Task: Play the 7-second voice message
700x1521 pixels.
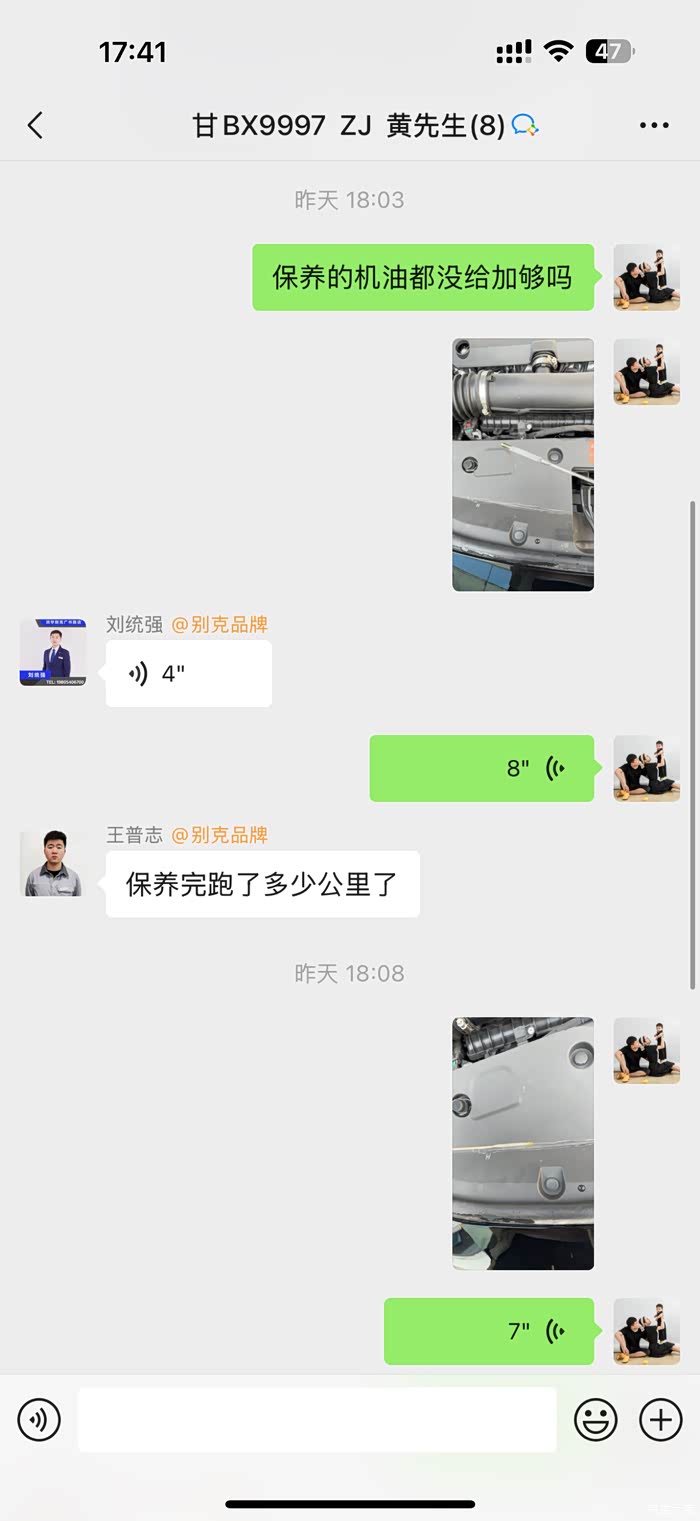Action: (x=489, y=1331)
